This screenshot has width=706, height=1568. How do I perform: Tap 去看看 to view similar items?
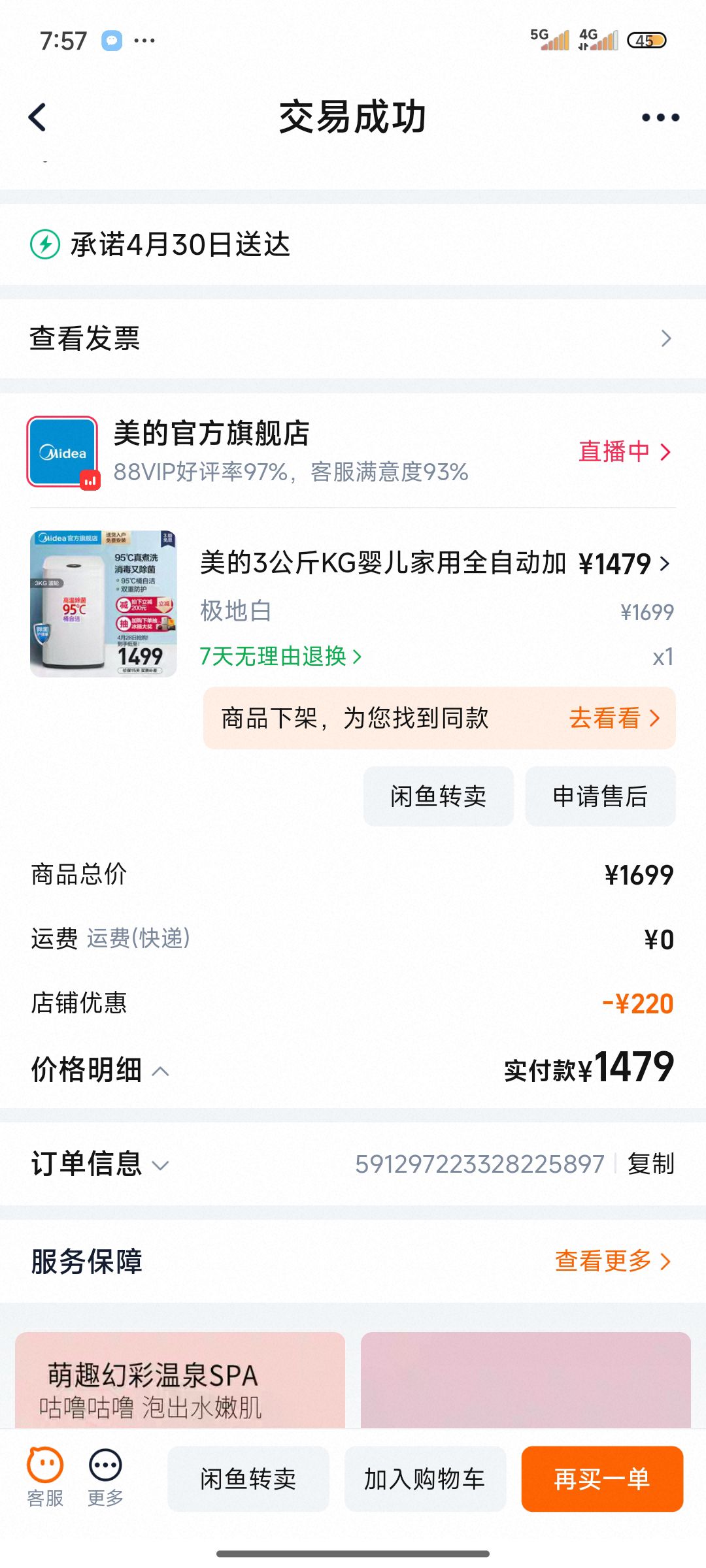[614, 718]
